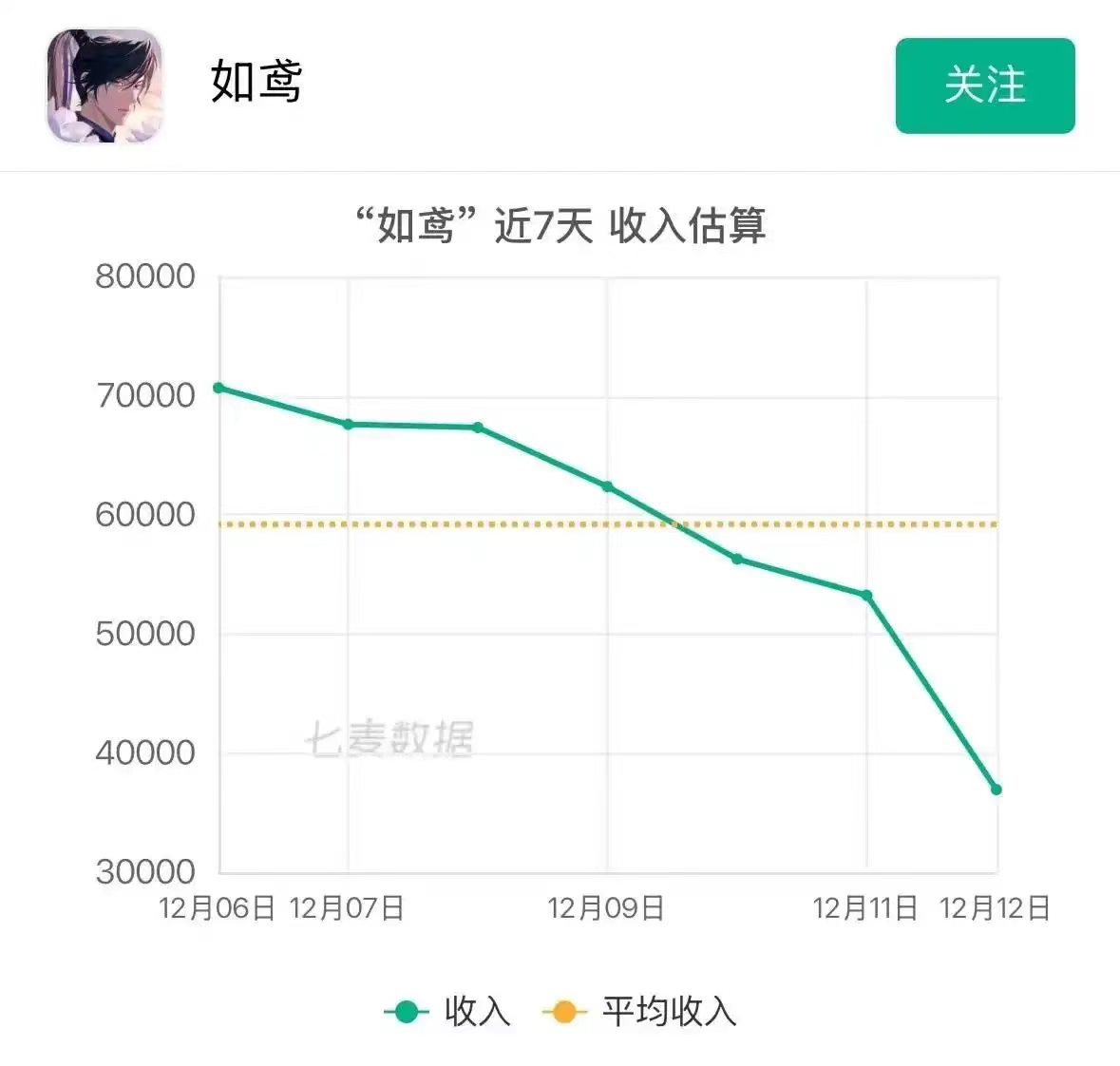Image resolution: width=1120 pixels, height=1066 pixels.
Task: Follow the 如鸢 app with 关注
Action: click(x=985, y=86)
